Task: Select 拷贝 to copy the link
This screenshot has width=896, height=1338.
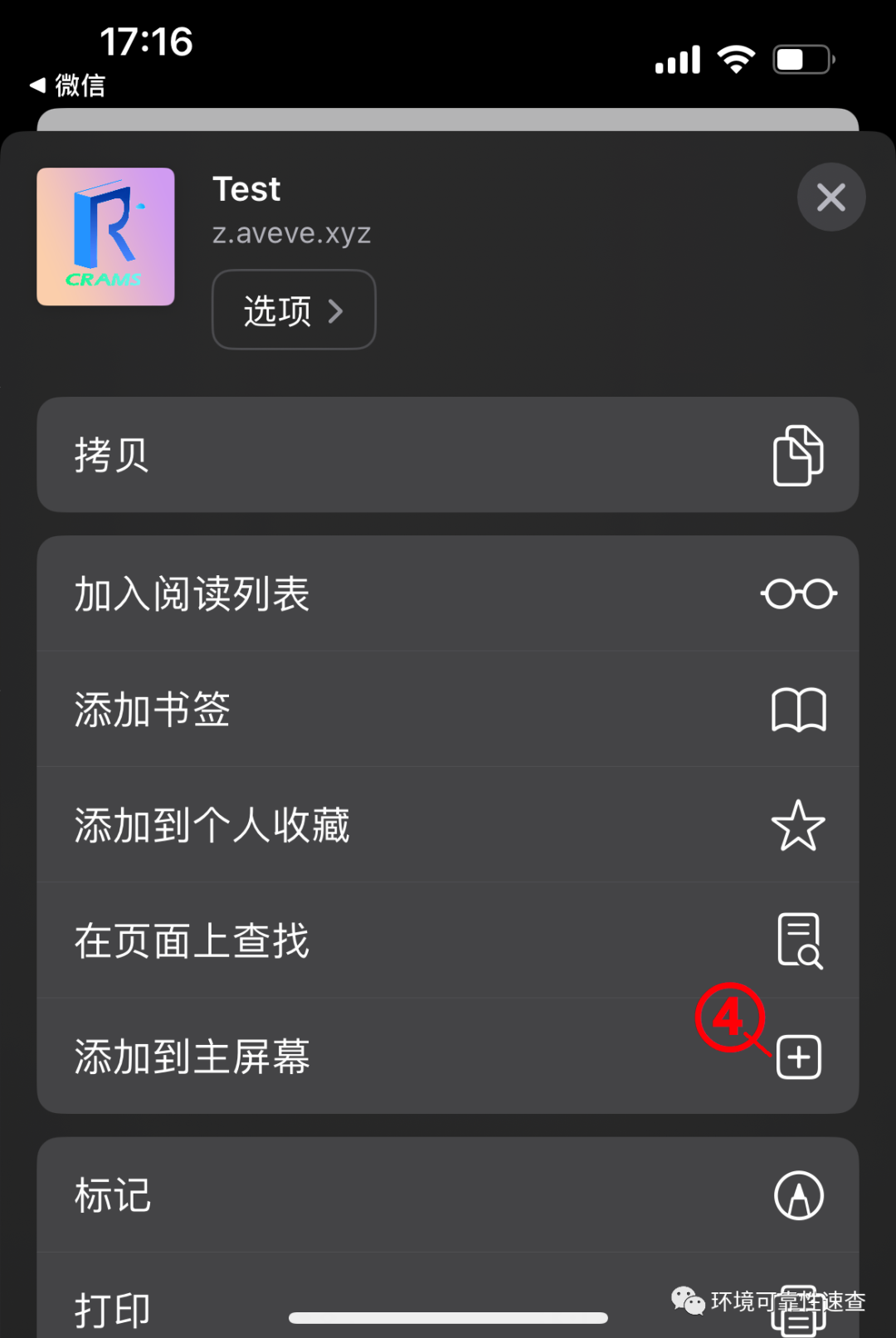Action: point(447,455)
